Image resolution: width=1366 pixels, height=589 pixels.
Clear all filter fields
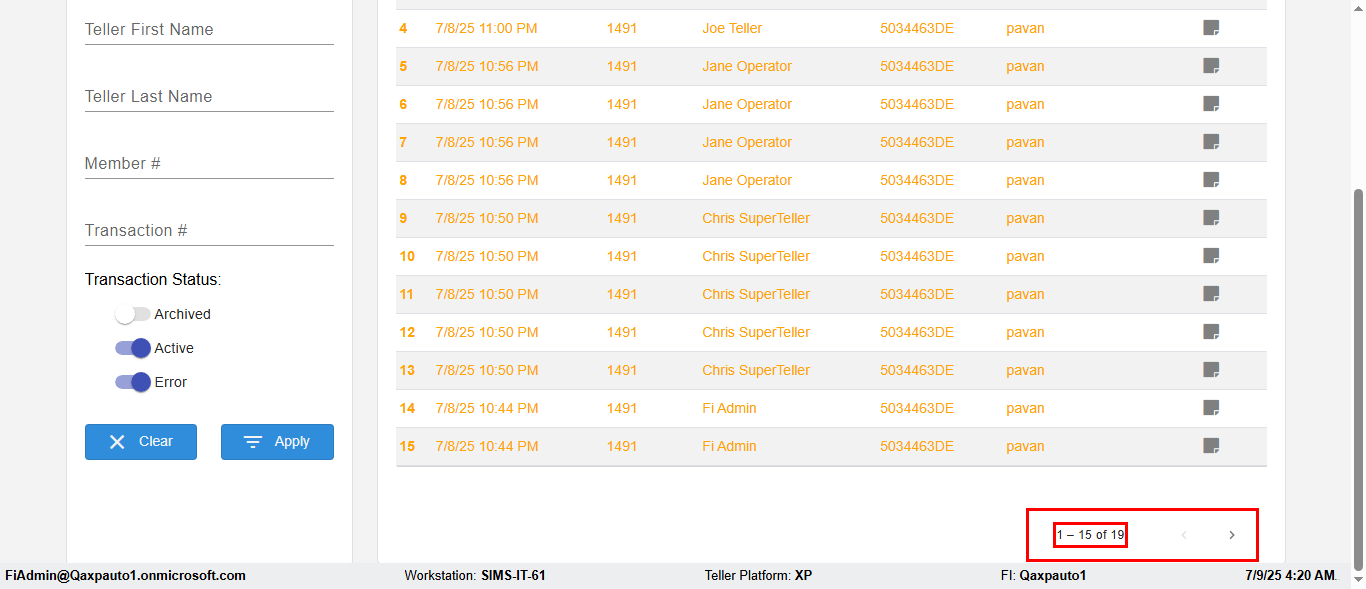coord(141,442)
